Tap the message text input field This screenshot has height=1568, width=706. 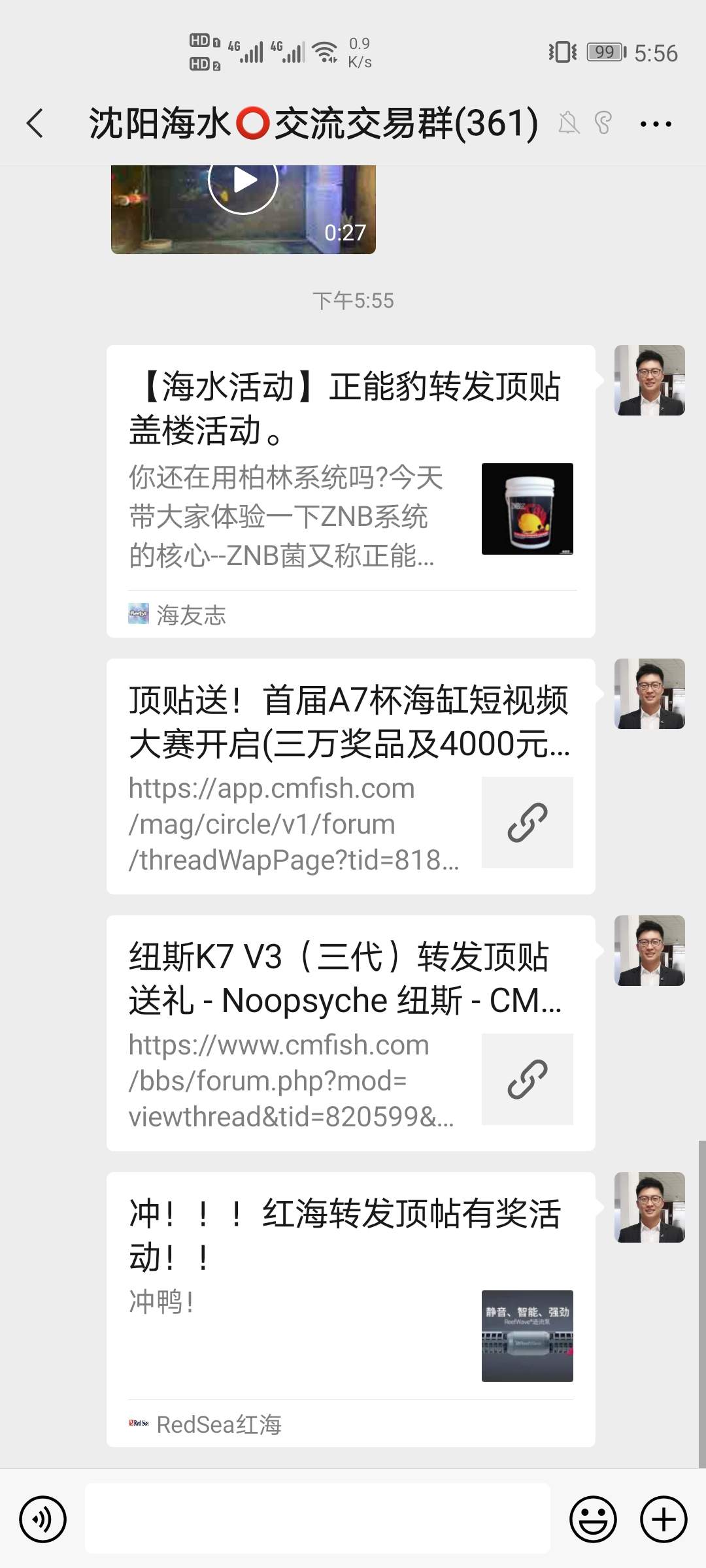(x=318, y=1519)
